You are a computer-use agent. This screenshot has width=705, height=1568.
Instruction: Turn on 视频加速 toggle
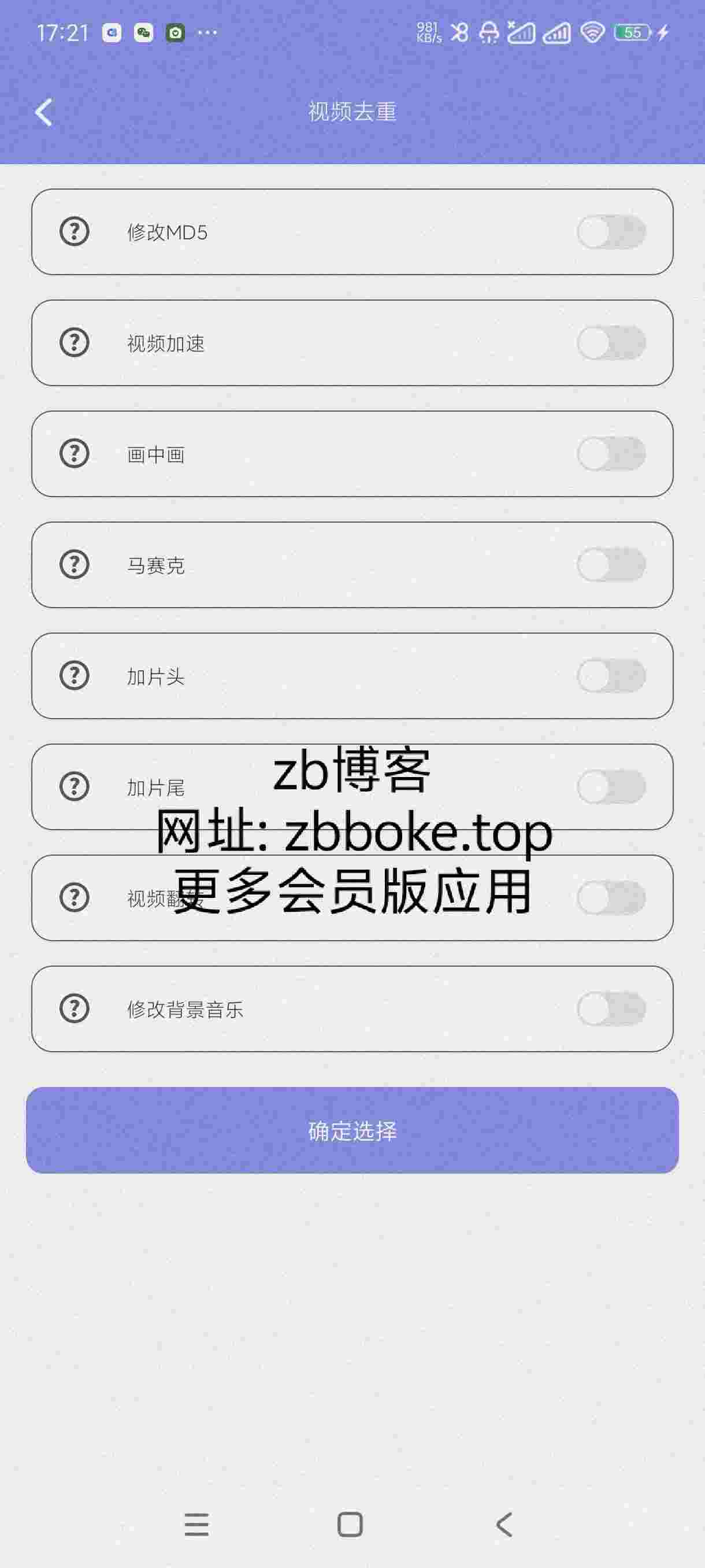611,343
